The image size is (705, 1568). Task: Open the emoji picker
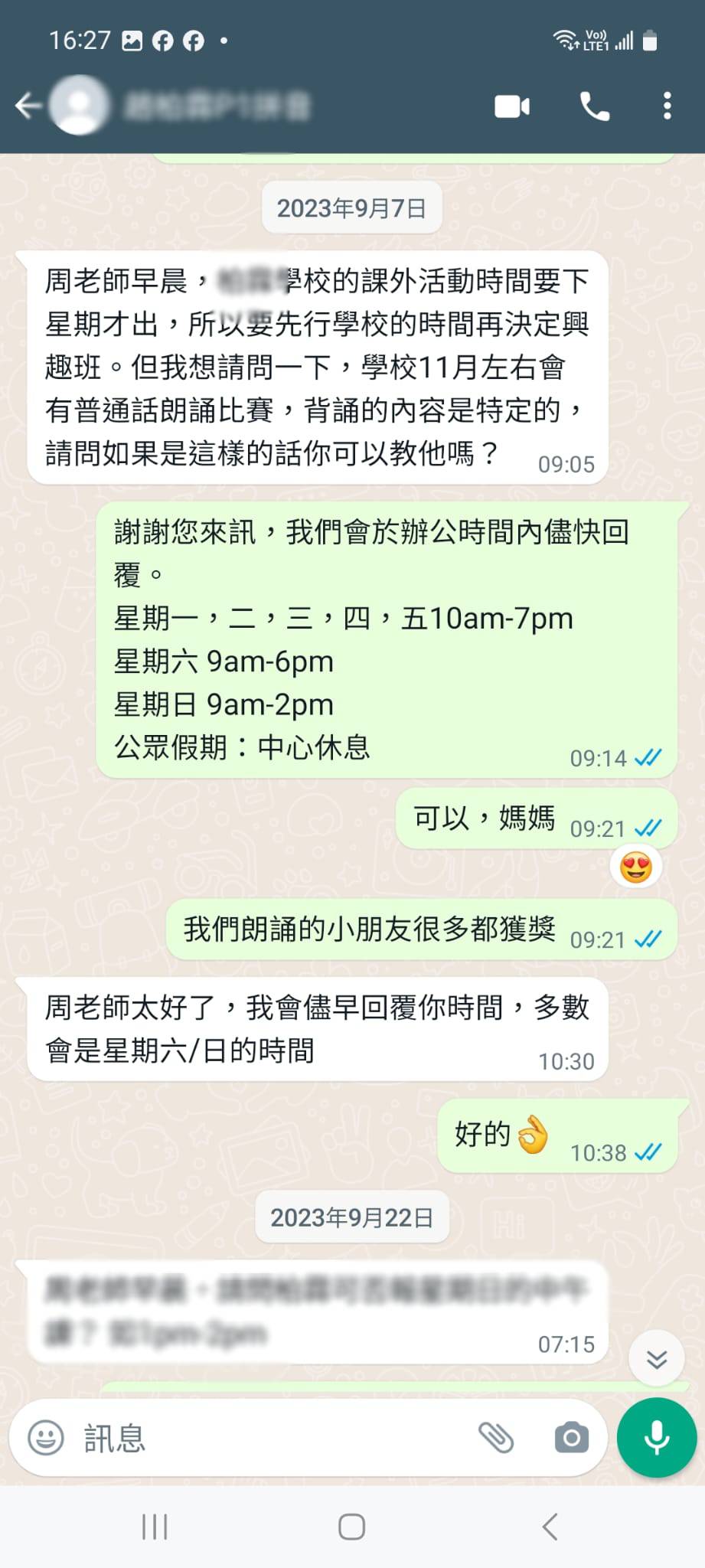46,1438
